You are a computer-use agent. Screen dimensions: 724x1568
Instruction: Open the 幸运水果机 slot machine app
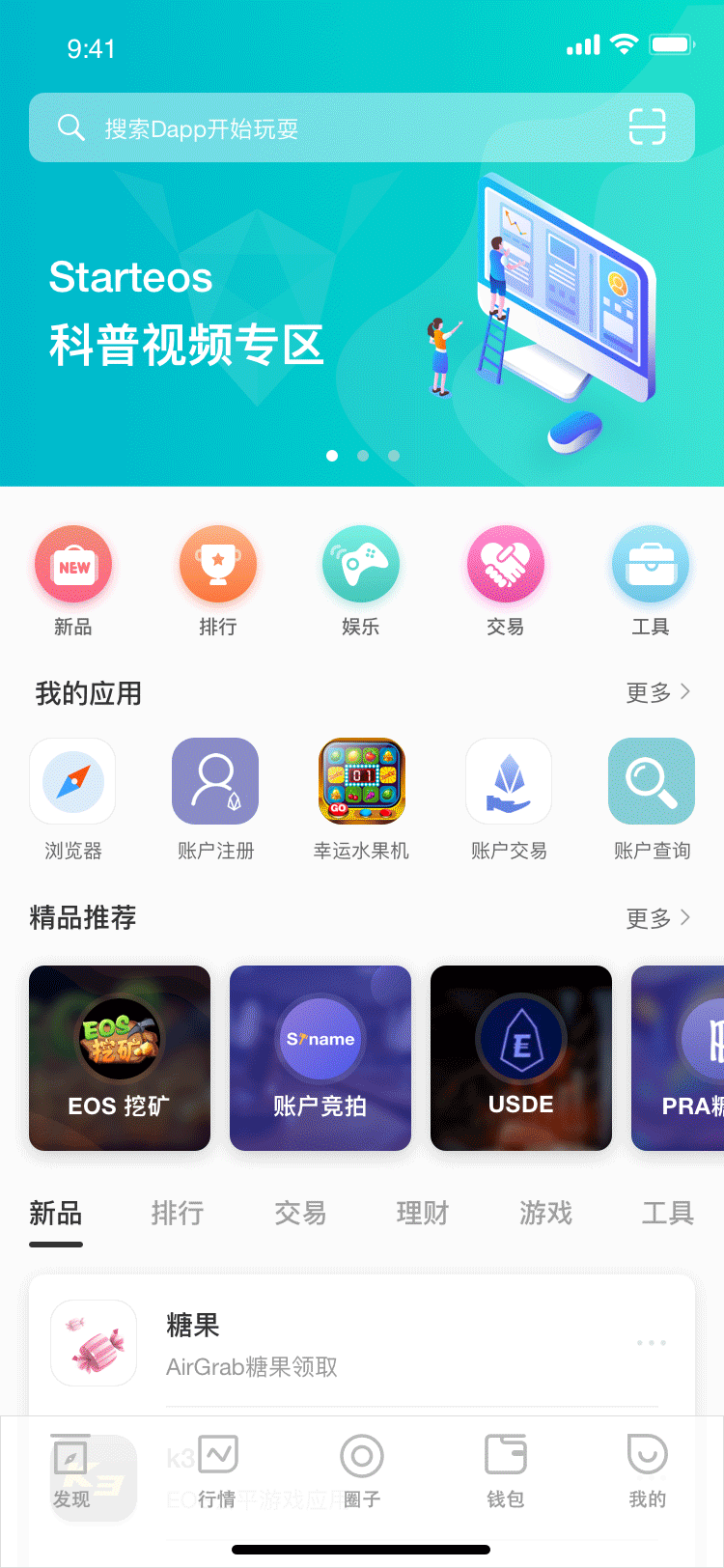[362, 781]
